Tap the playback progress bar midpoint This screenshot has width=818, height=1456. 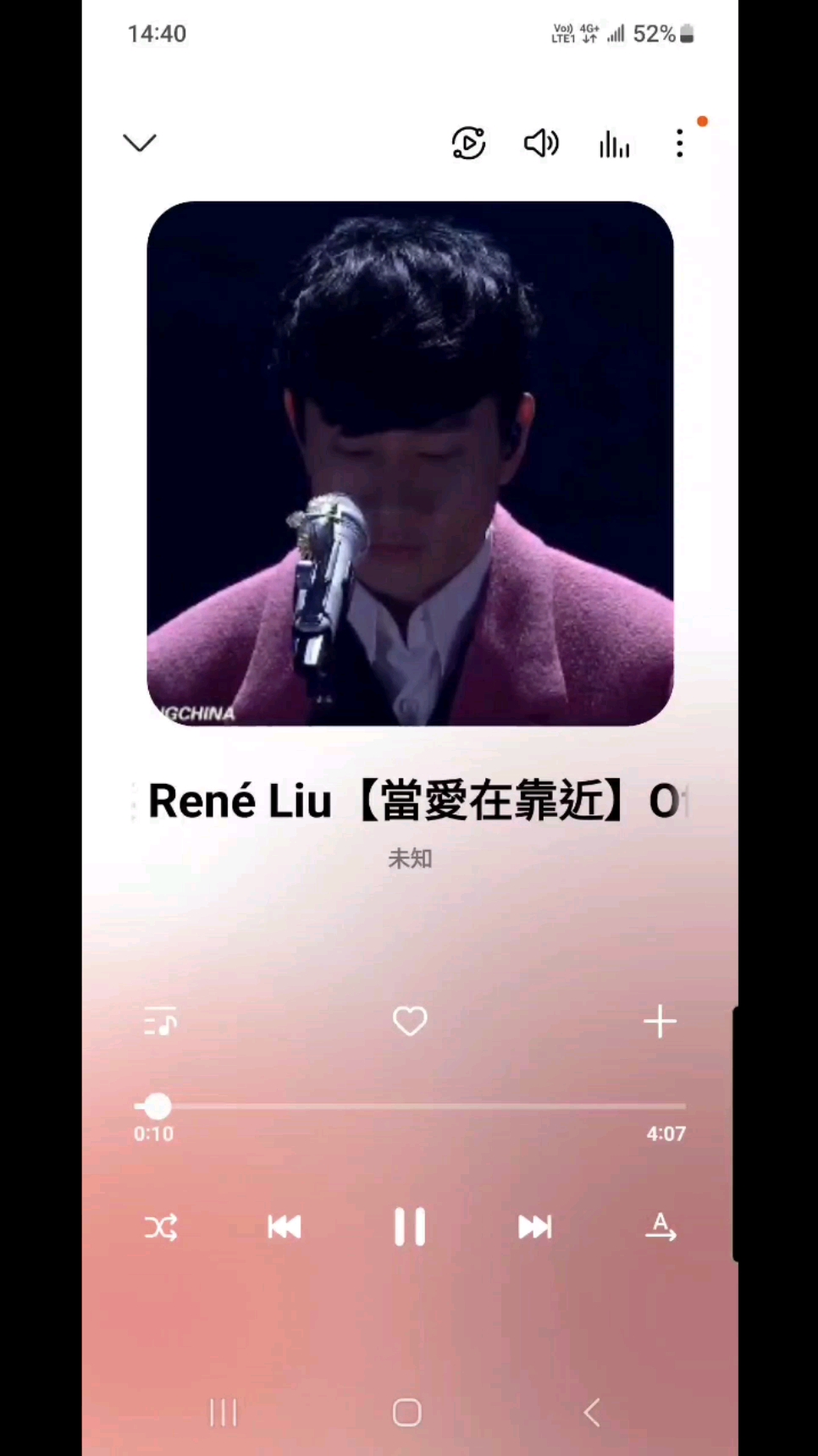pos(410,1106)
